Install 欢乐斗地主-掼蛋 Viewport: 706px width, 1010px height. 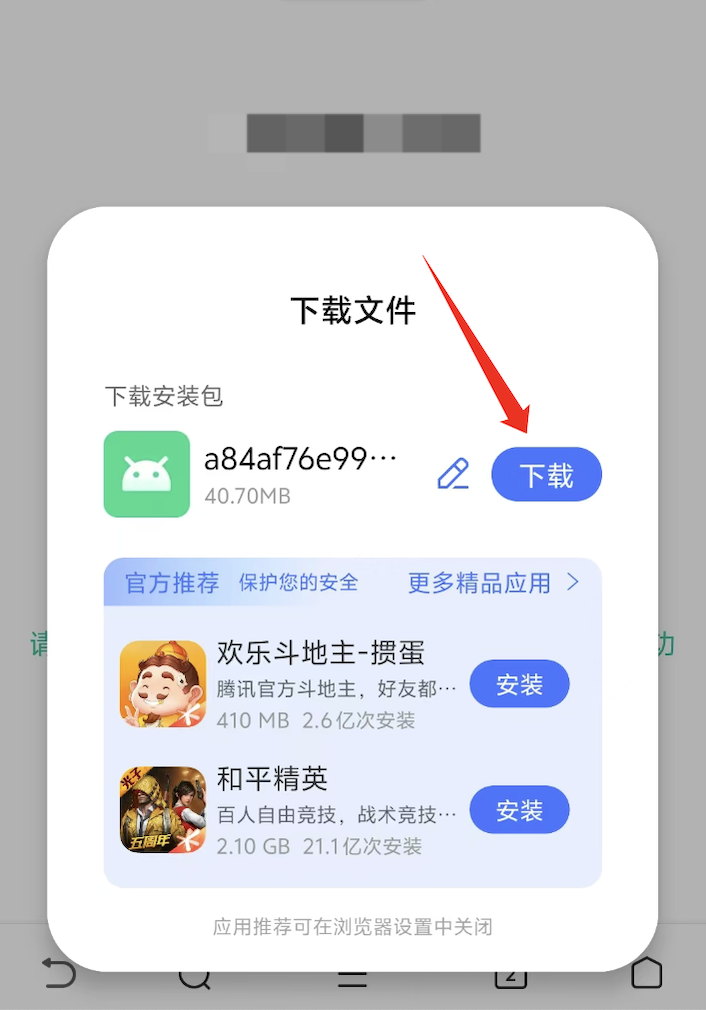point(519,685)
